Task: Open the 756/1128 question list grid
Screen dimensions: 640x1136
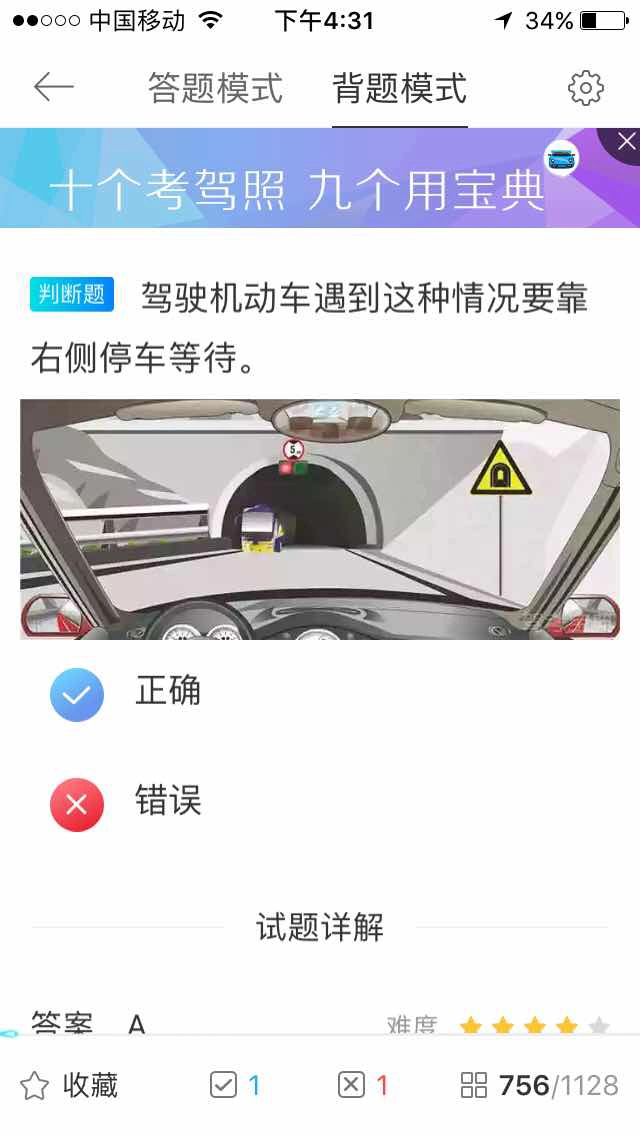Action: [540, 1085]
